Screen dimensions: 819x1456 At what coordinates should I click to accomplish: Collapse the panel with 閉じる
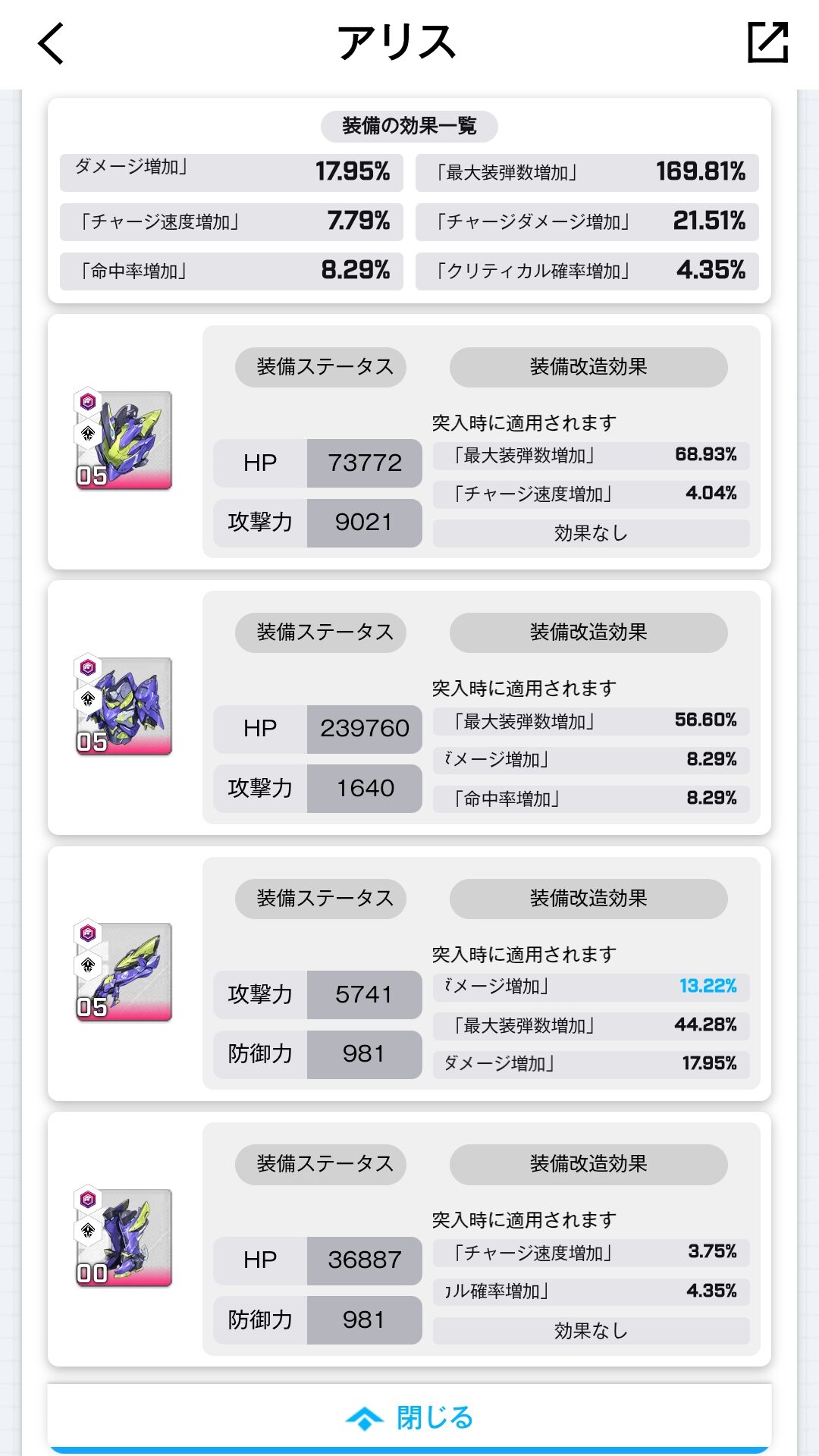pyautogui.click(x=409, y=1417)
